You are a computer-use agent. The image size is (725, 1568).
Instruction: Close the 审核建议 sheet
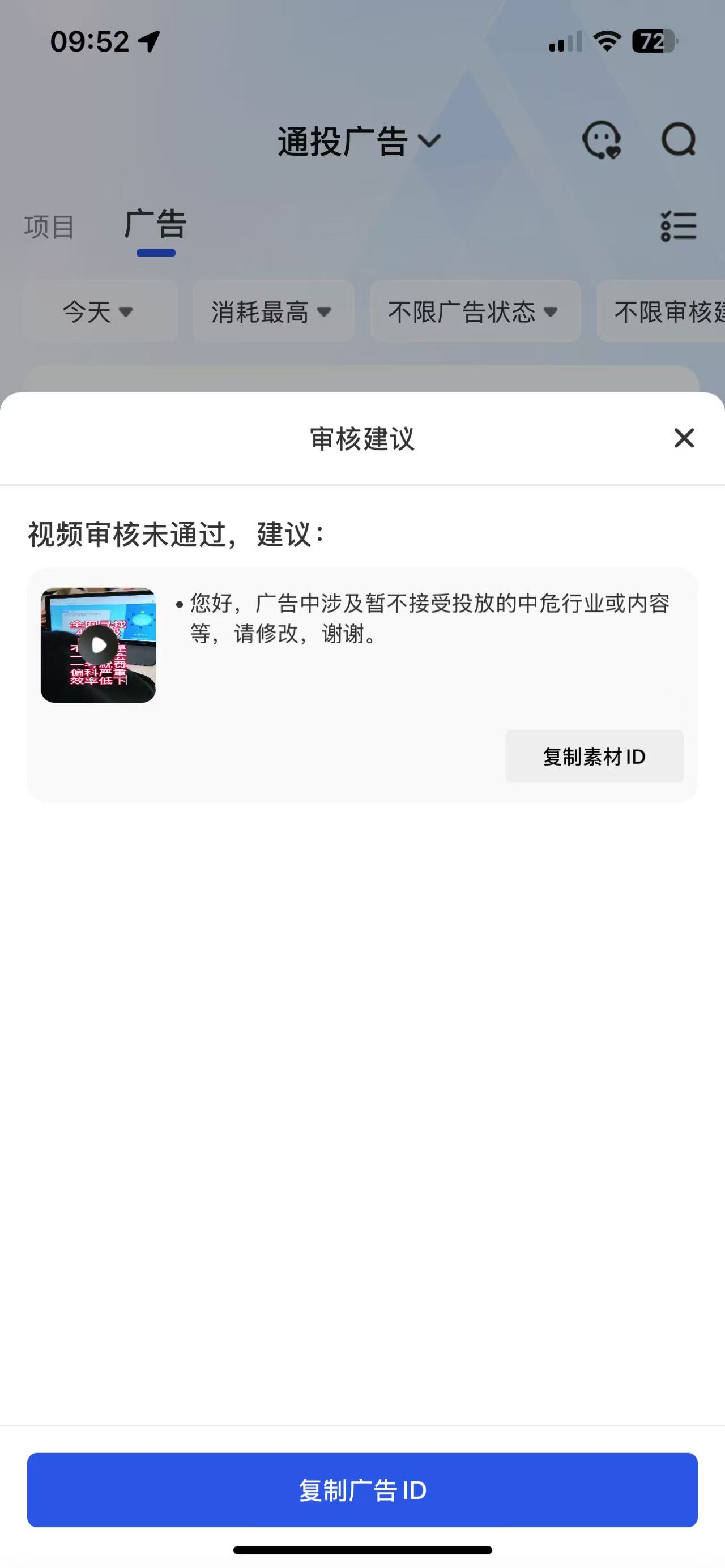coord(684,438)
